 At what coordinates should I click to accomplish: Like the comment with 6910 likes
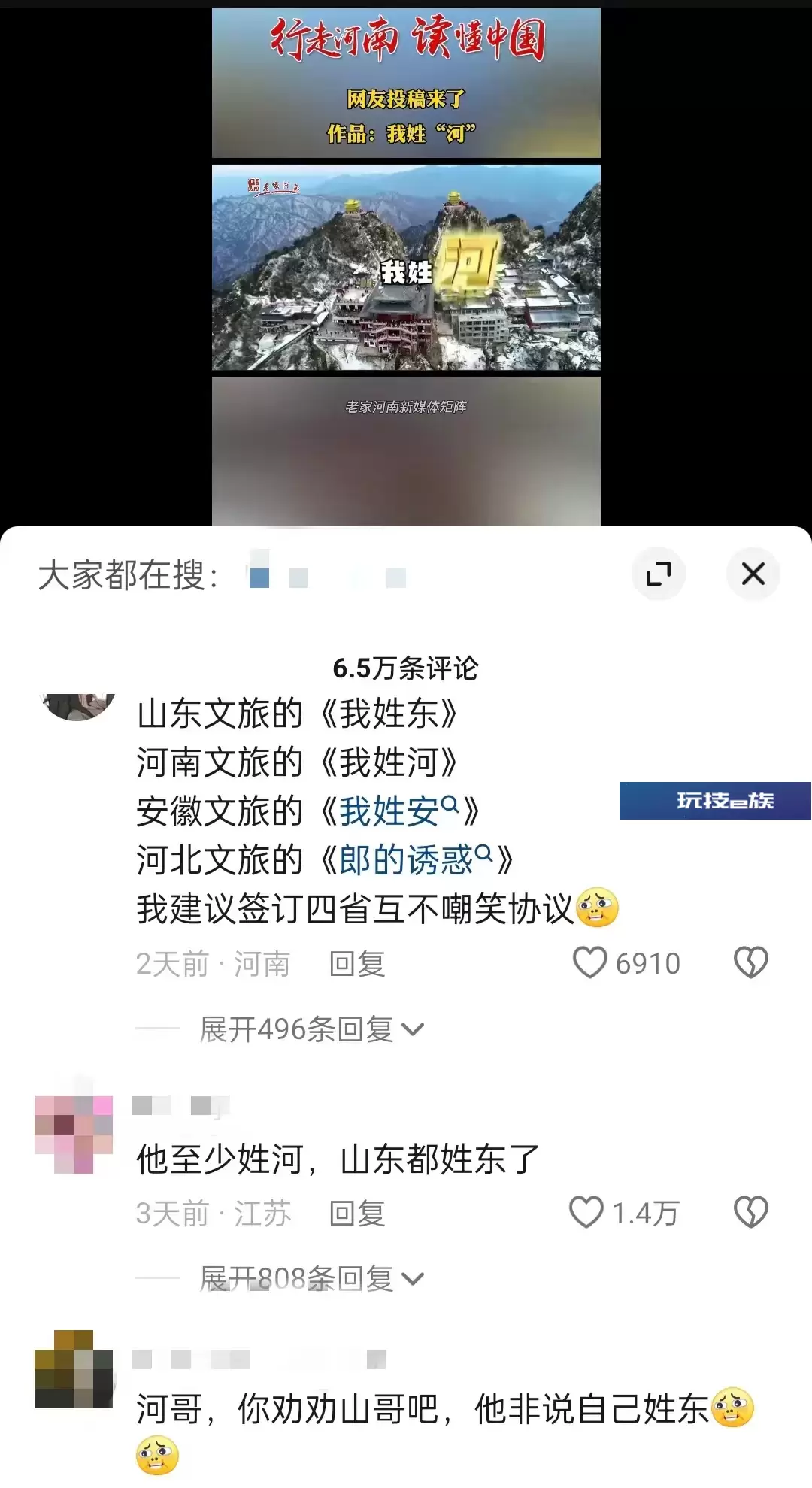(x=589, y=962)
